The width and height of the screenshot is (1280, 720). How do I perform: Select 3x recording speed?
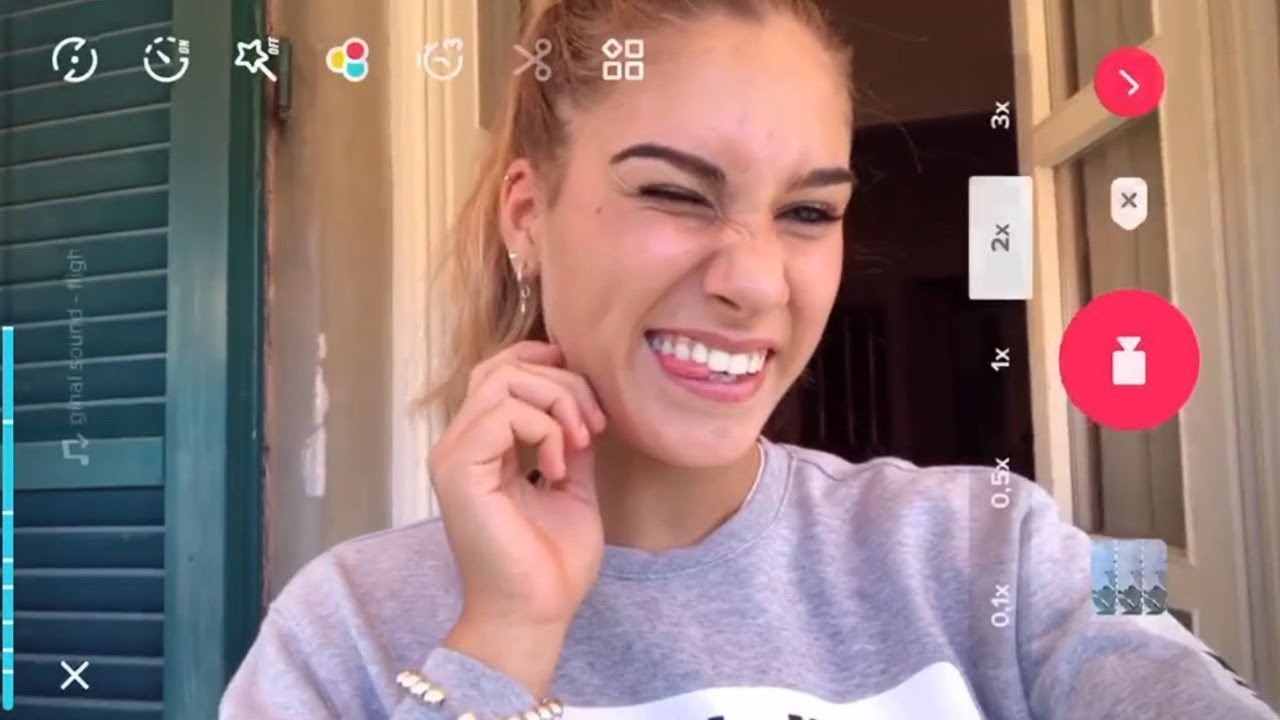(1000, 114)
